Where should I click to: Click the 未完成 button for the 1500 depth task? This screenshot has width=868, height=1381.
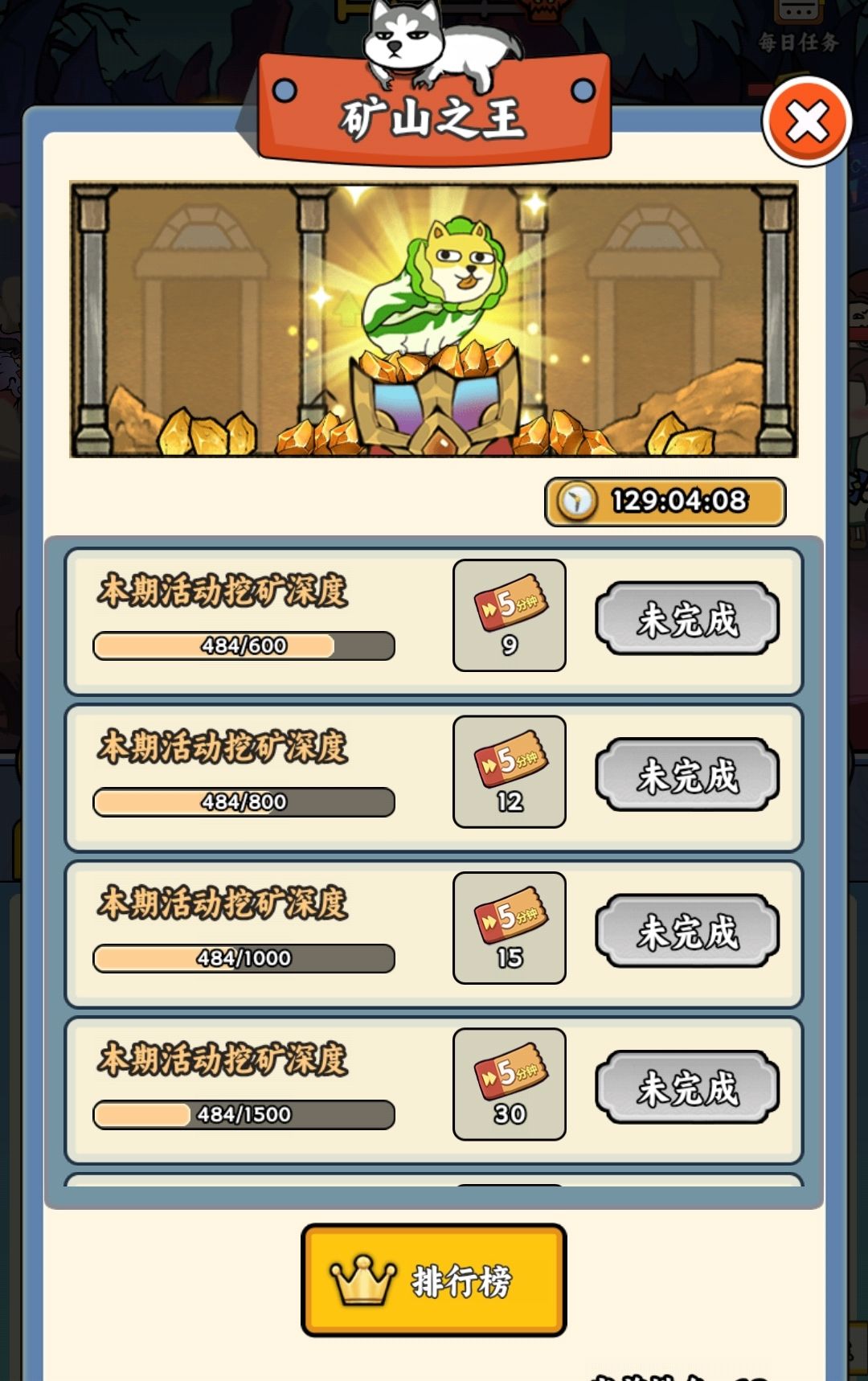[x=687, y=1085]
